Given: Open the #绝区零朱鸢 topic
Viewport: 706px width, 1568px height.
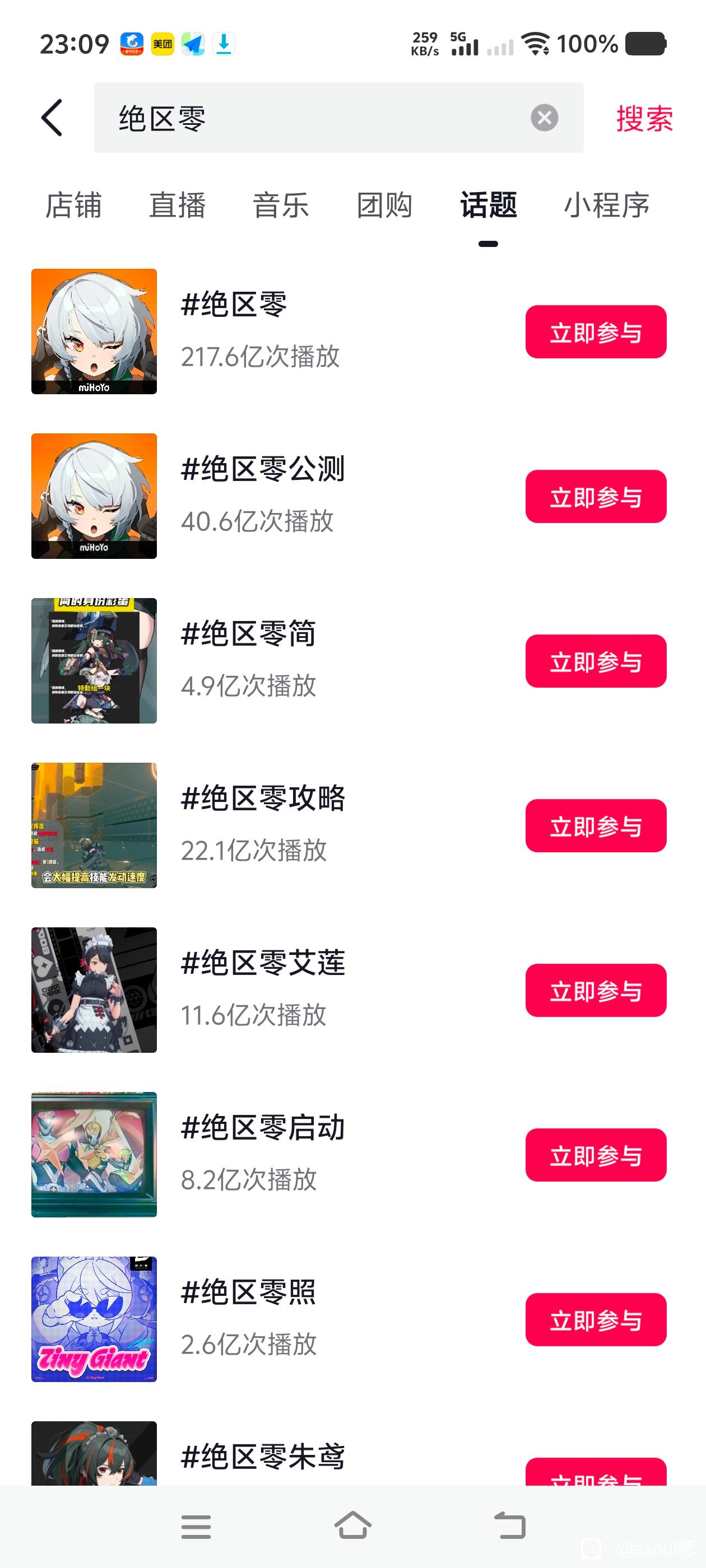Looking at the screenshot, I should pos(263,1457).
